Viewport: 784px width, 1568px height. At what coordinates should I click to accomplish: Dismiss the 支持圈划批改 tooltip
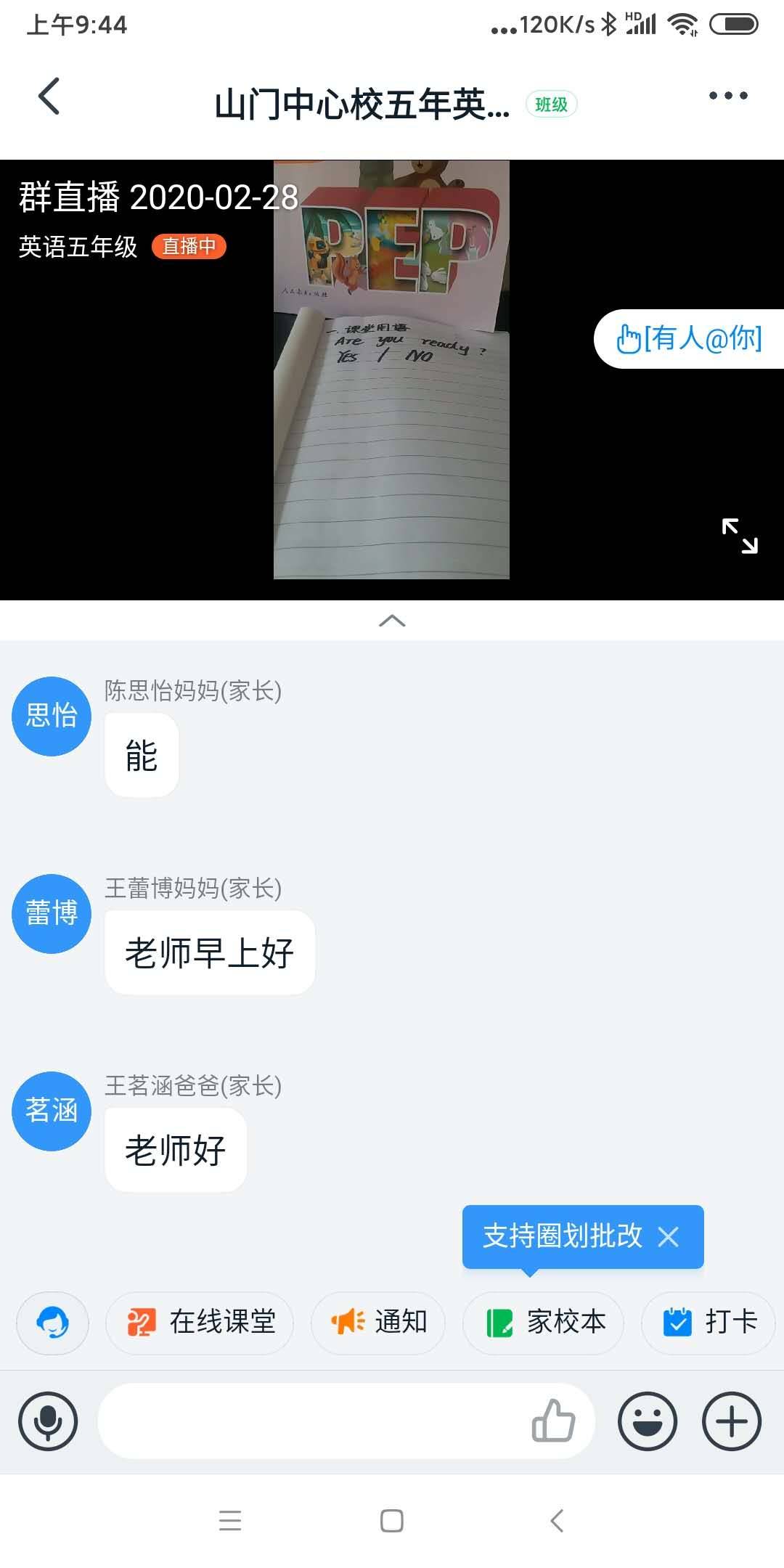tap(668, 1237)
